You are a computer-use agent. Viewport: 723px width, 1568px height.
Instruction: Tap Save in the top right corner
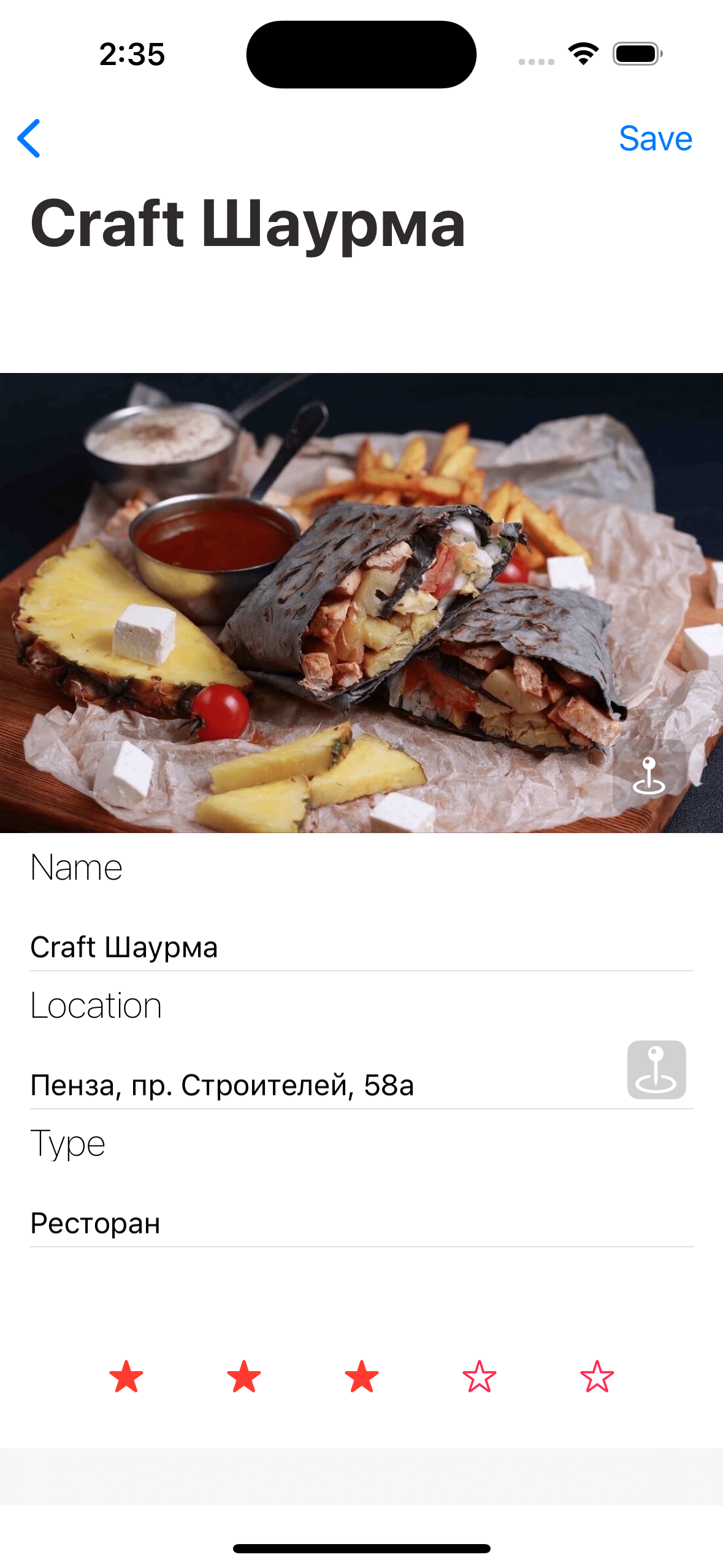pyautogui.click(x=656, y=137)
